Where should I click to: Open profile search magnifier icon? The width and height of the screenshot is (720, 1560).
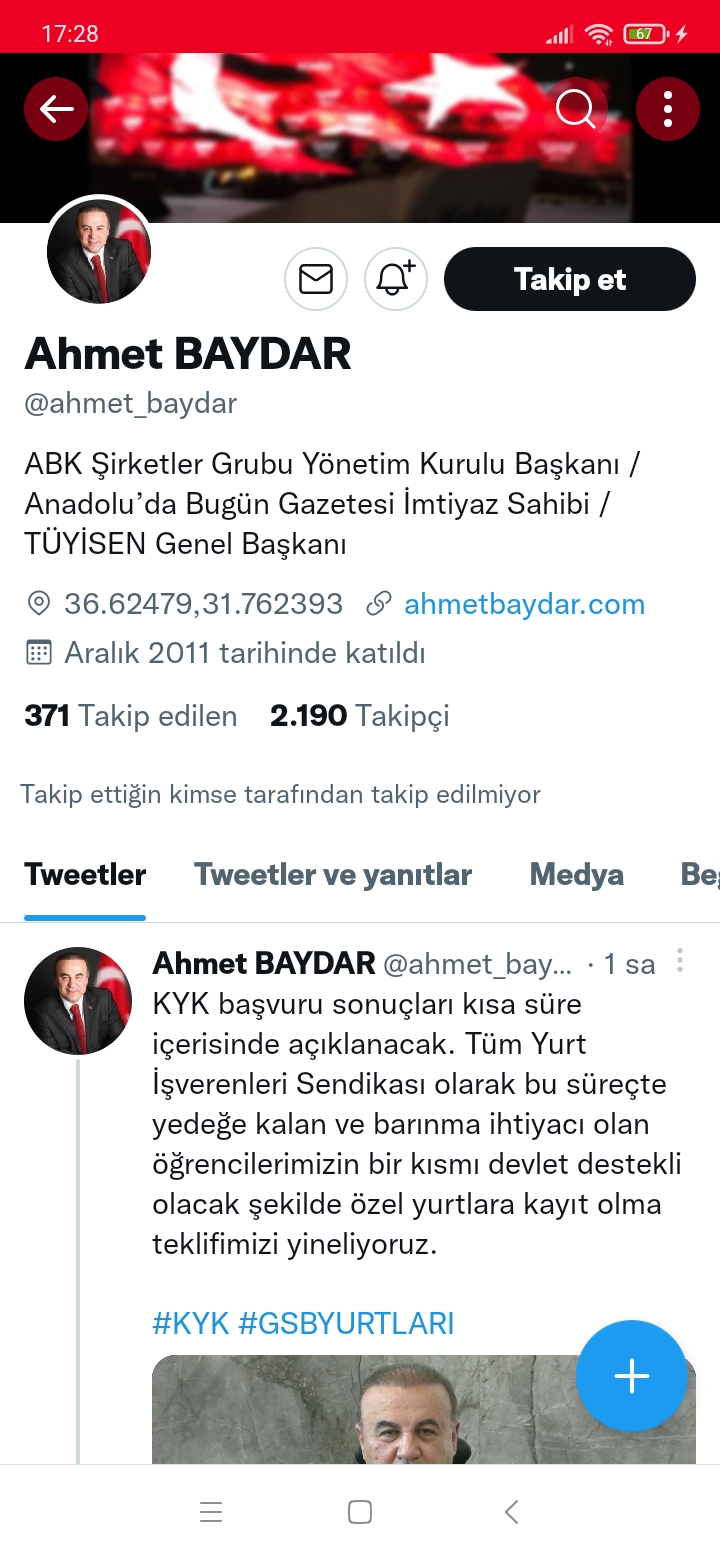[576, 108]
